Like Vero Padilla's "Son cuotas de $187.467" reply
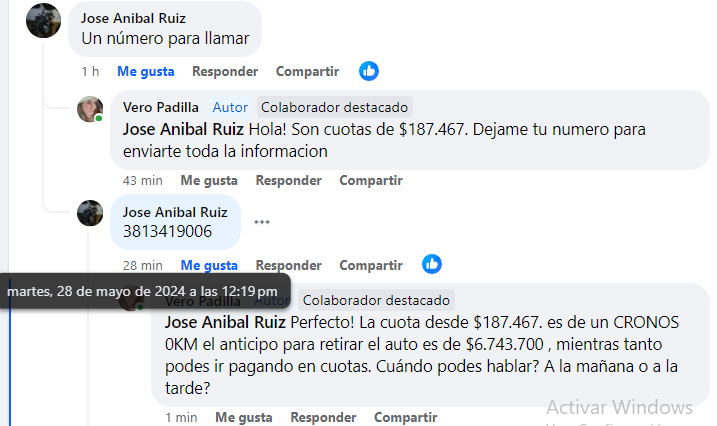Viewport: 717px width, 426px height. (x=209, y=180)
